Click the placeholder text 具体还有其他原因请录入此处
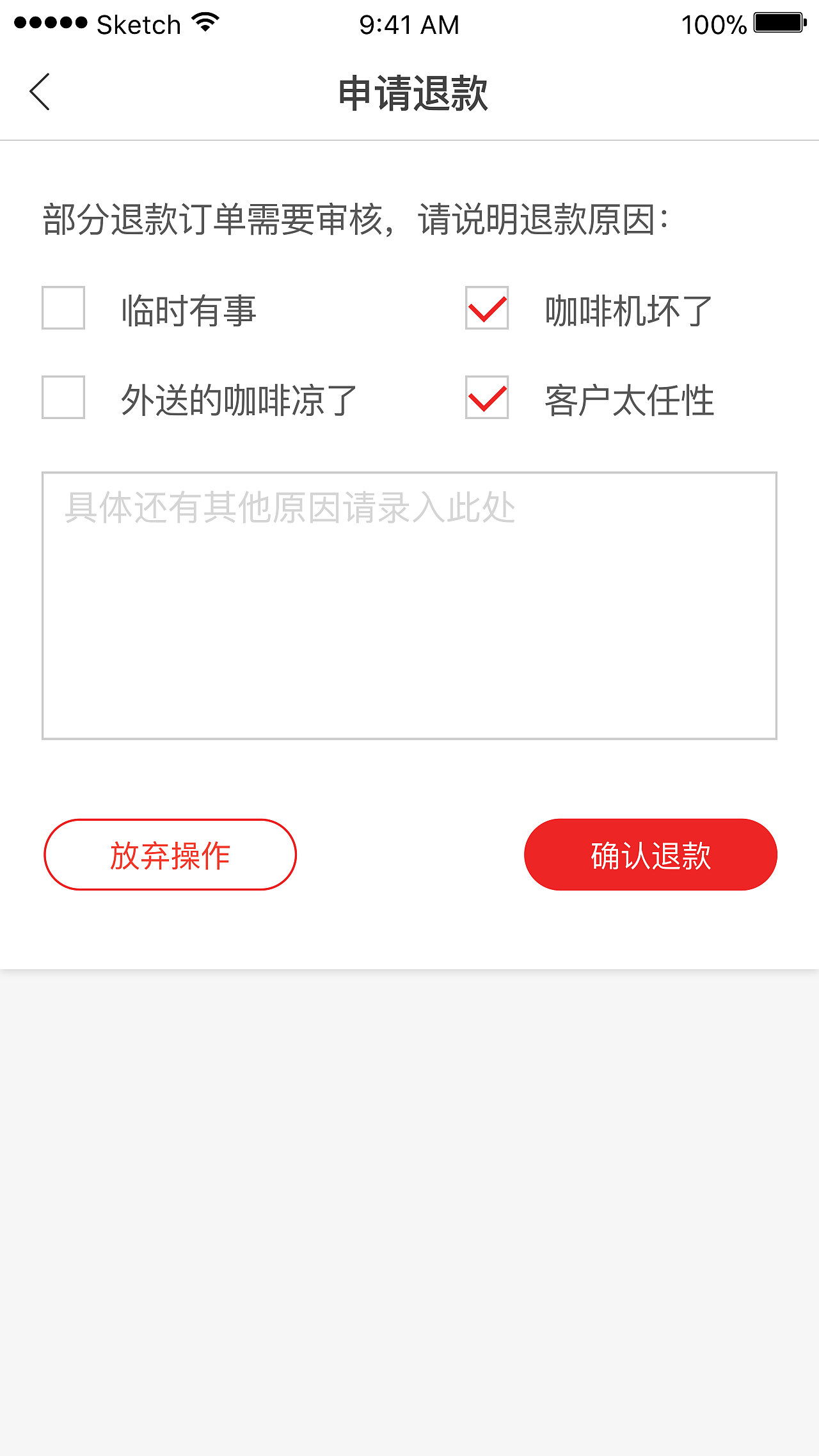 288,509
